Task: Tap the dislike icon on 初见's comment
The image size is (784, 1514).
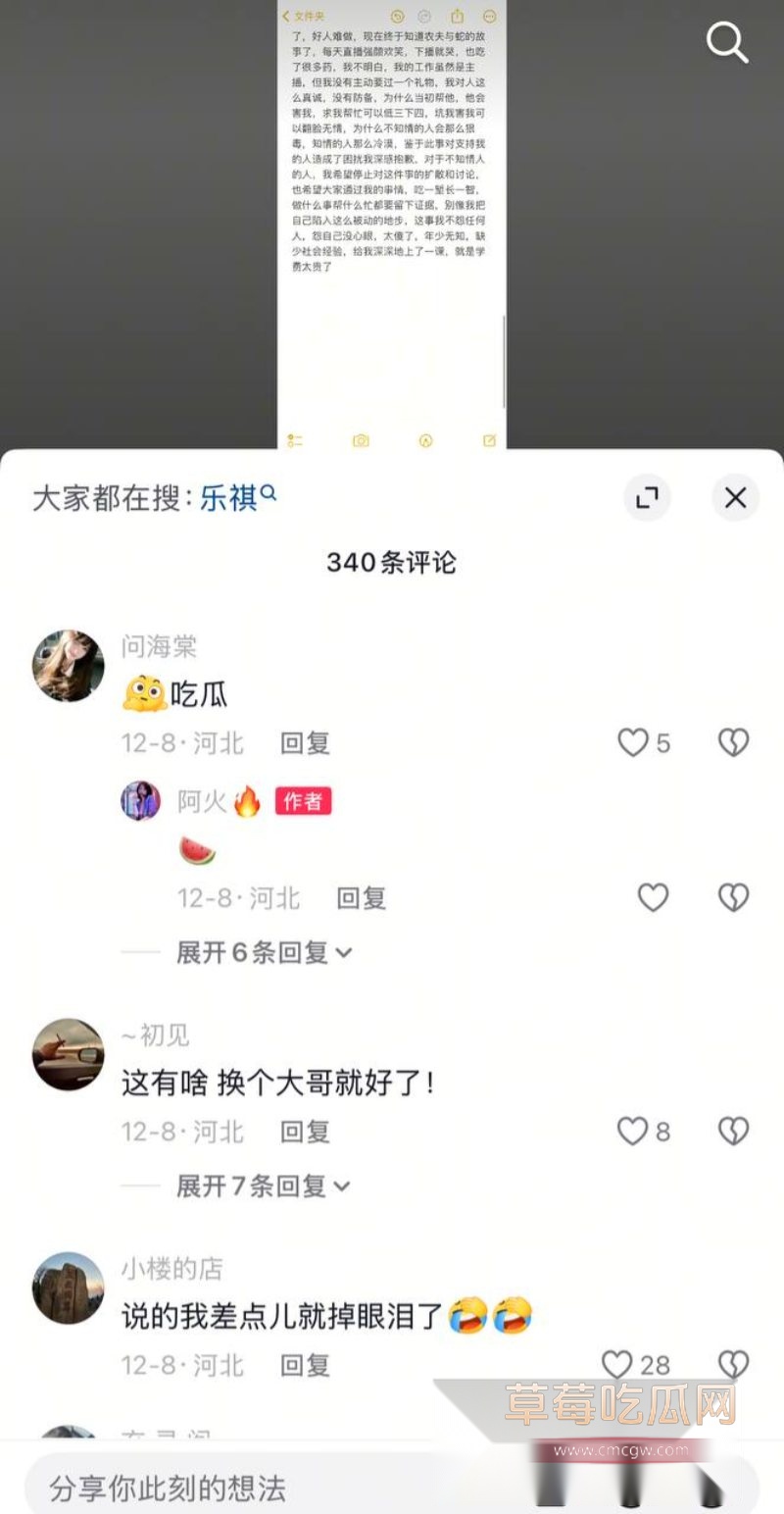Action: 733,1132
